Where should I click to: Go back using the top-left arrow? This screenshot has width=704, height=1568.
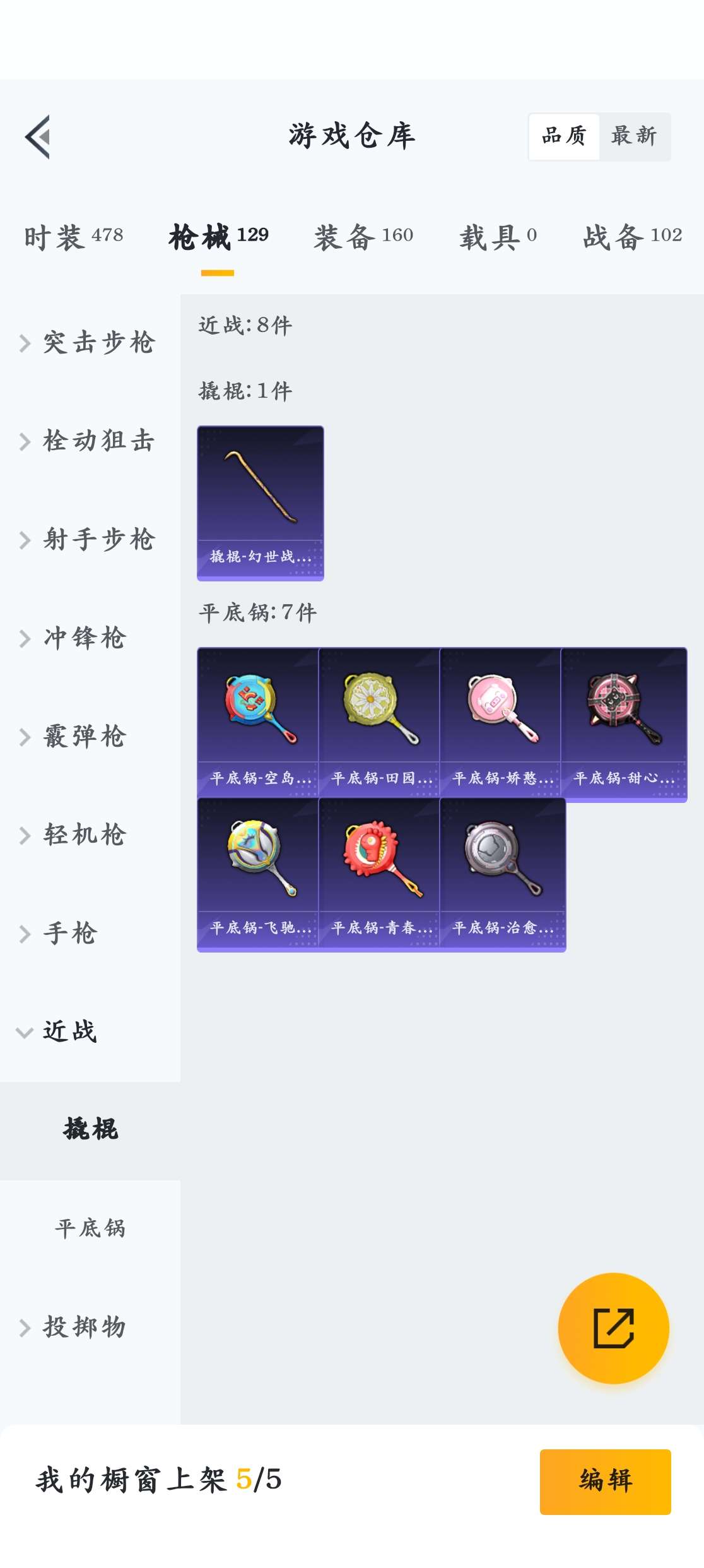pyautogui.click(x=38, y=137)
